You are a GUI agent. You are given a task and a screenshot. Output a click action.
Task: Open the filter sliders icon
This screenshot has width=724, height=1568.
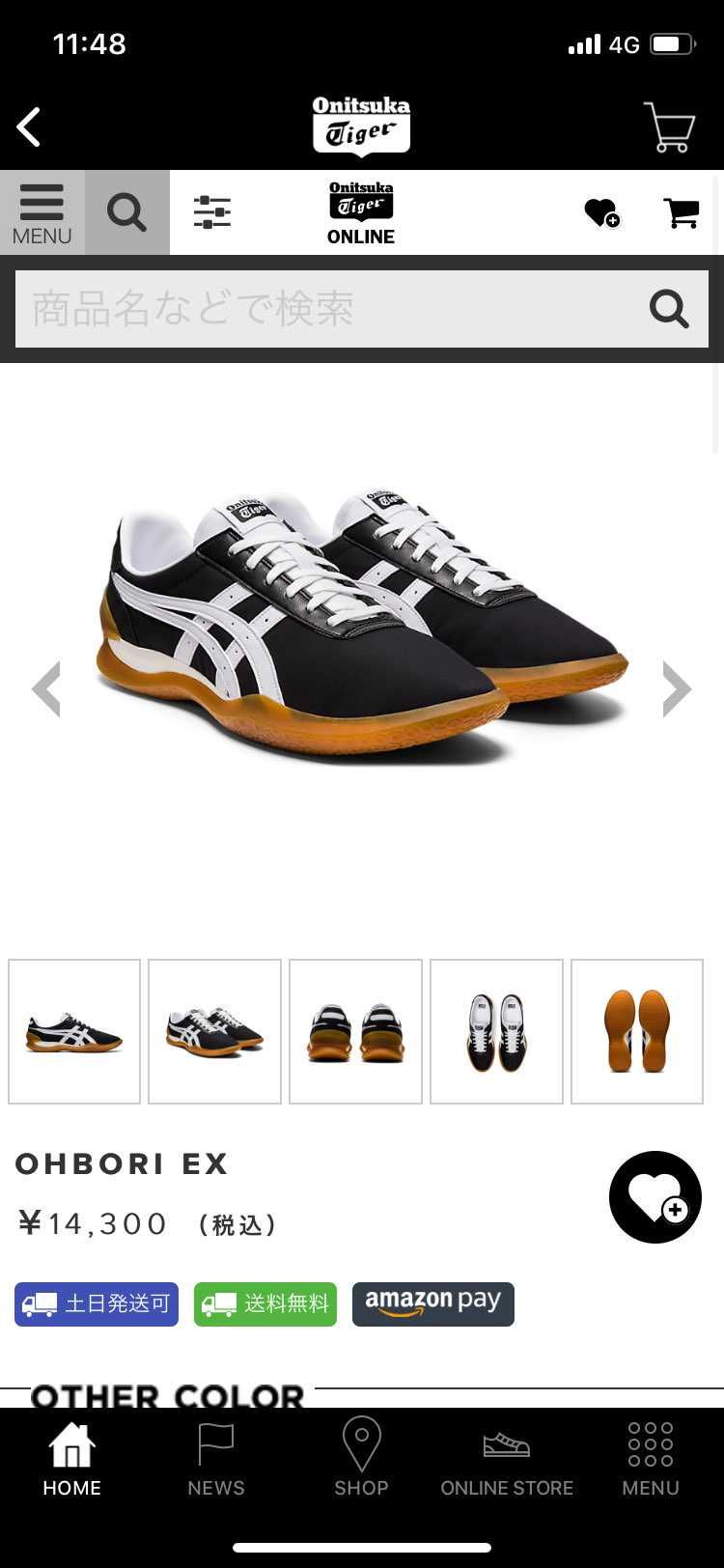click(211, 212)
